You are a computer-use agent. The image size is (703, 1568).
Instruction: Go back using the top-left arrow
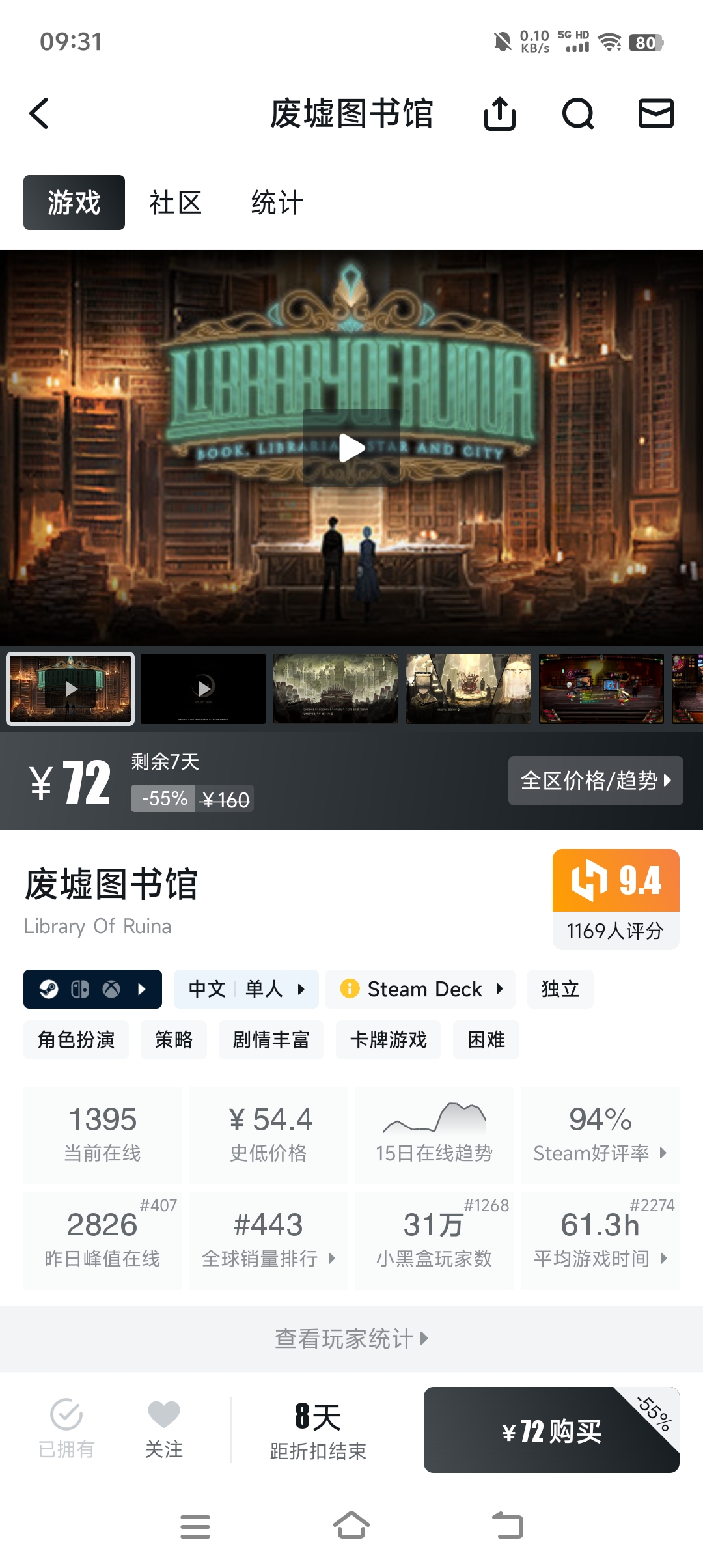coord(40,114)
